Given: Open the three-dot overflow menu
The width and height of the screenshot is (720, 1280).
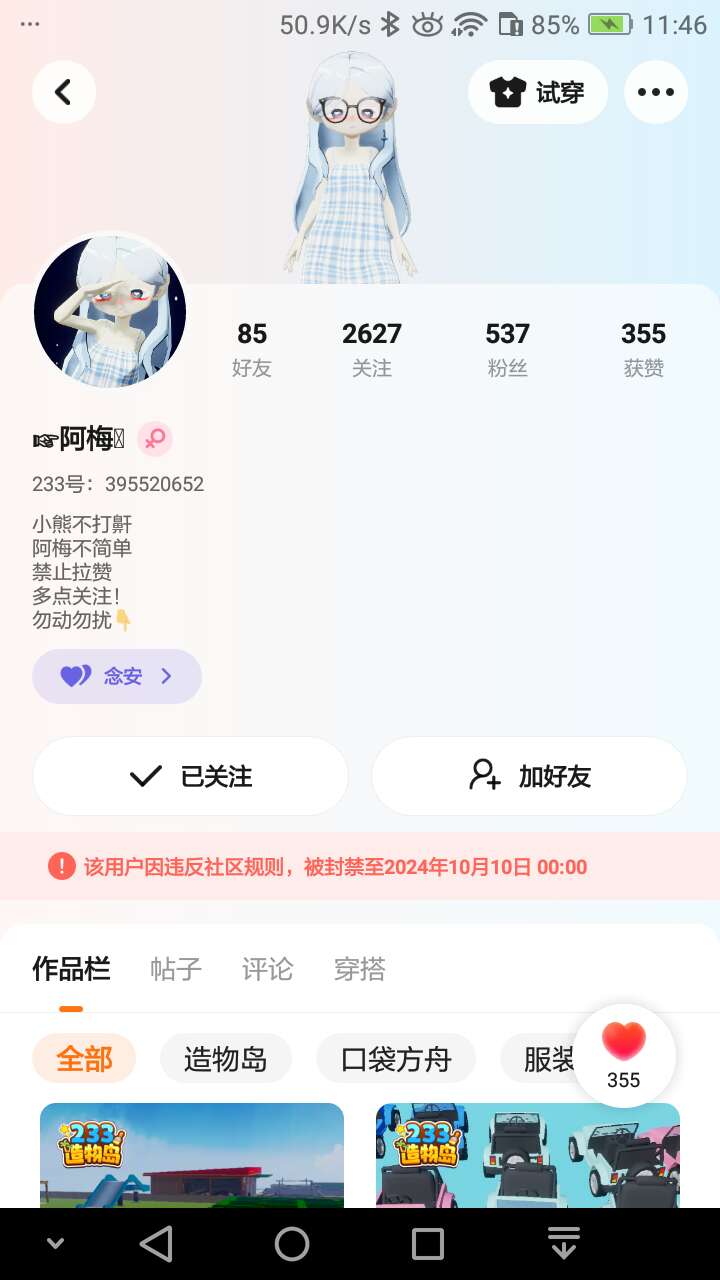Looking at the screenshot, I should point(656,92).
